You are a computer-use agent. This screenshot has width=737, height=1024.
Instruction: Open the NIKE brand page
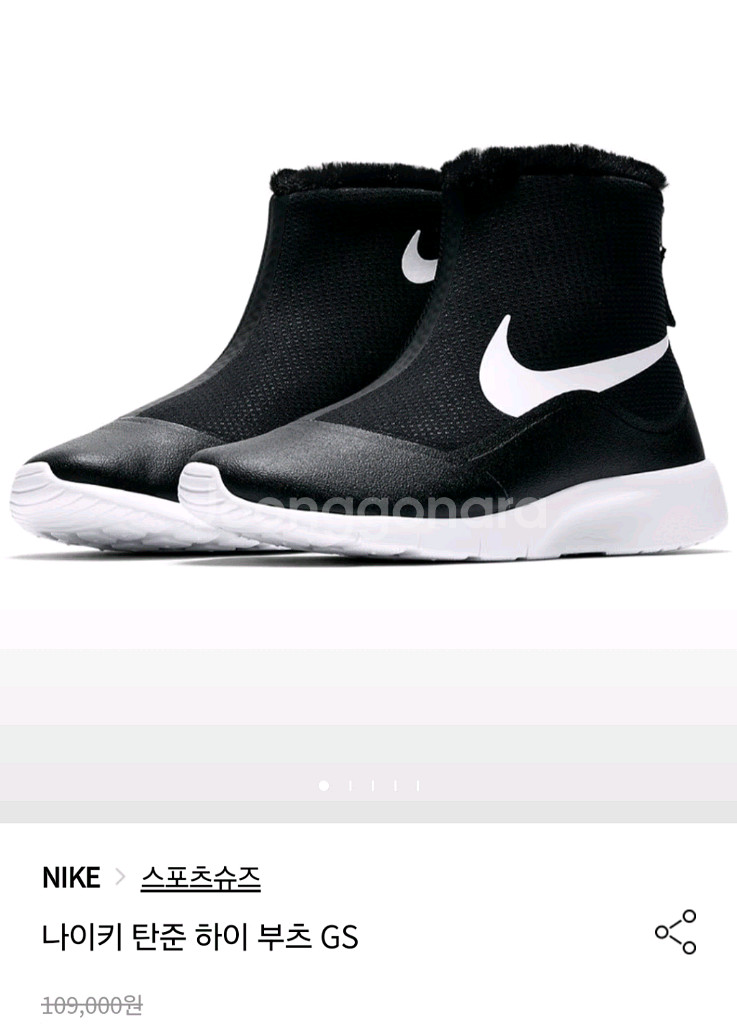tap(71, 878)
